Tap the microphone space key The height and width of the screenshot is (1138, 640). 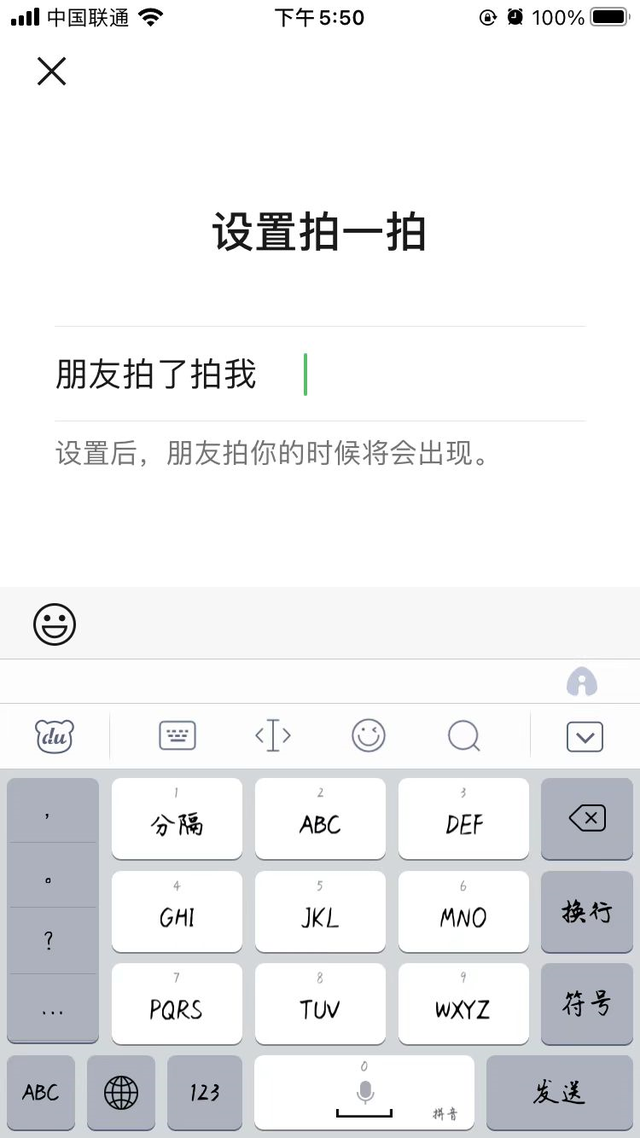pos(364,1092)
